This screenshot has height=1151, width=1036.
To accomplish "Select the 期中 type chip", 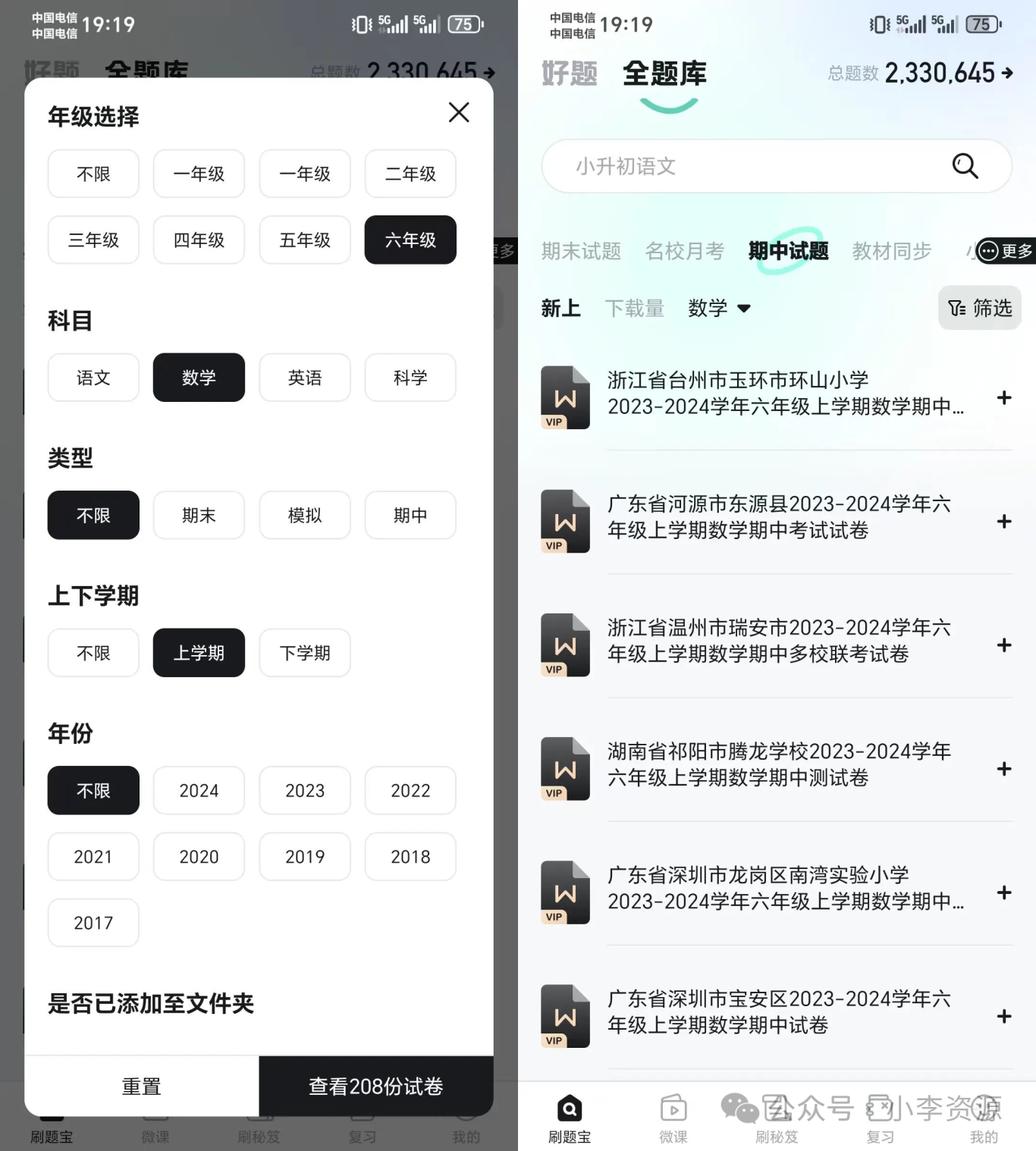I will (x=410, y=516).
